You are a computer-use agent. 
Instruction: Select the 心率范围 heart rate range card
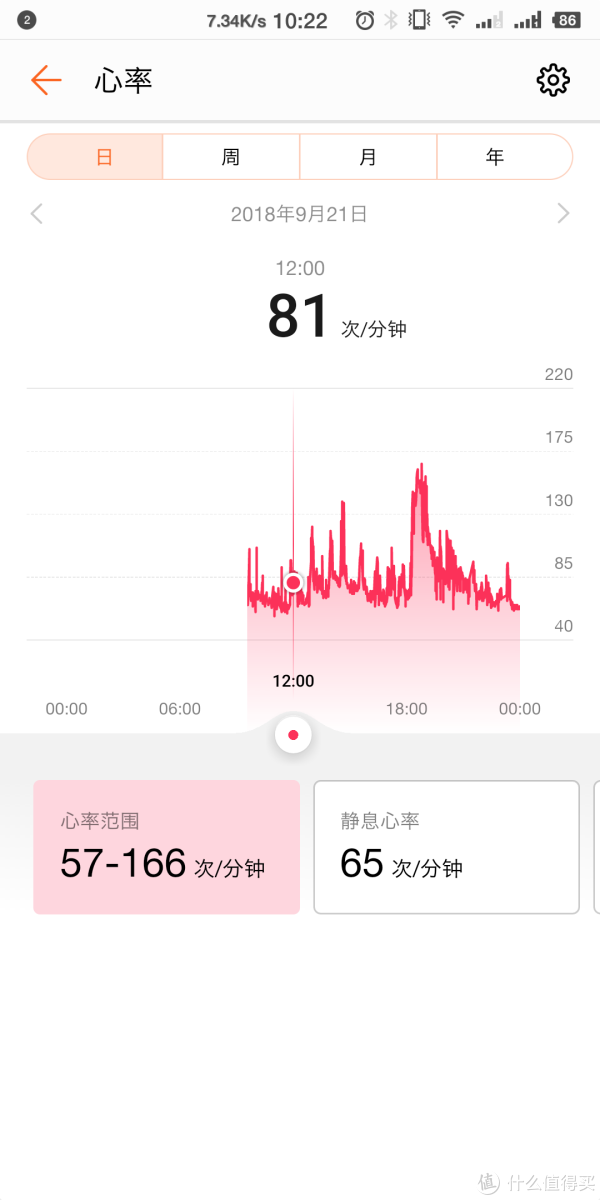(x=167, y=847)
